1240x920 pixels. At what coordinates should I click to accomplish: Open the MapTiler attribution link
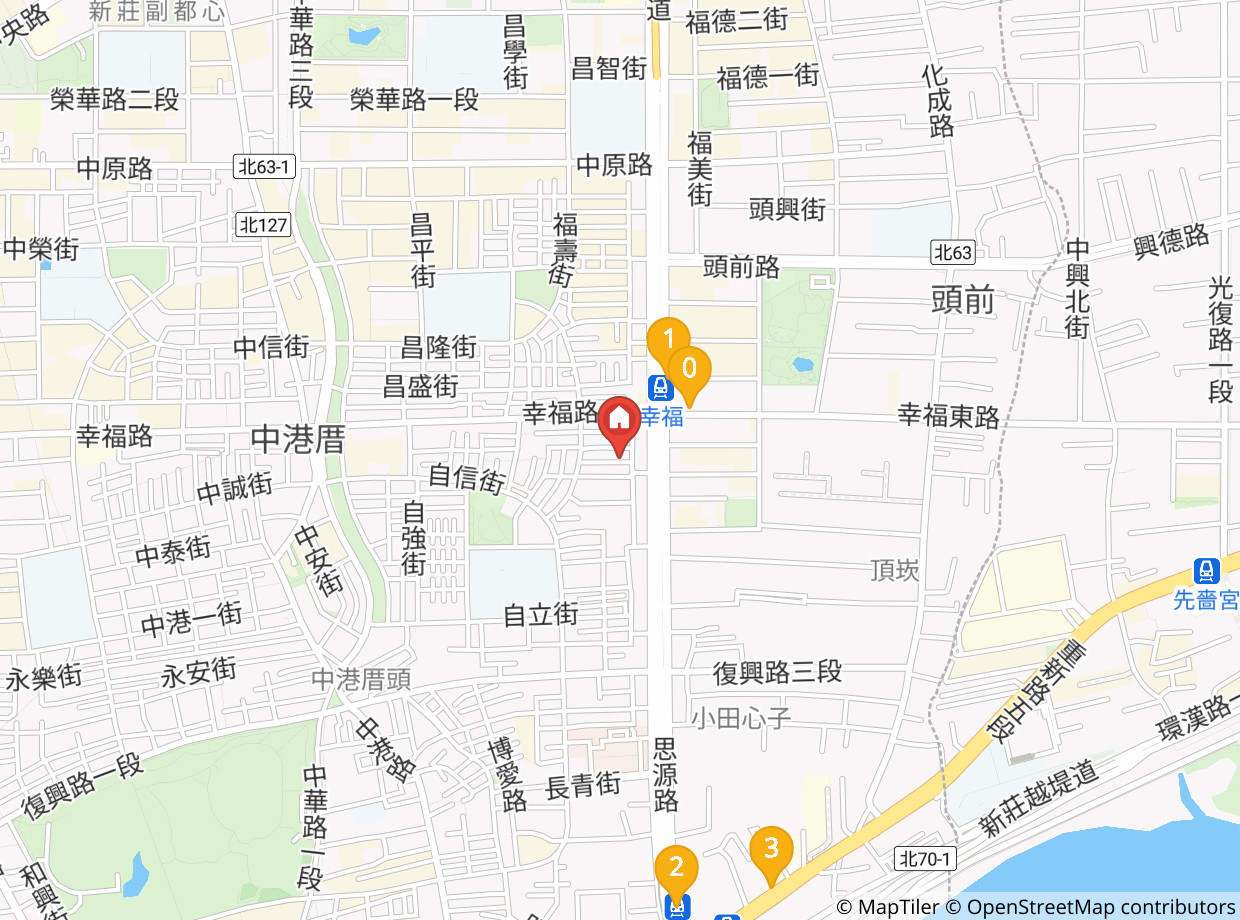pyautogui.click(x=888, y=907)
